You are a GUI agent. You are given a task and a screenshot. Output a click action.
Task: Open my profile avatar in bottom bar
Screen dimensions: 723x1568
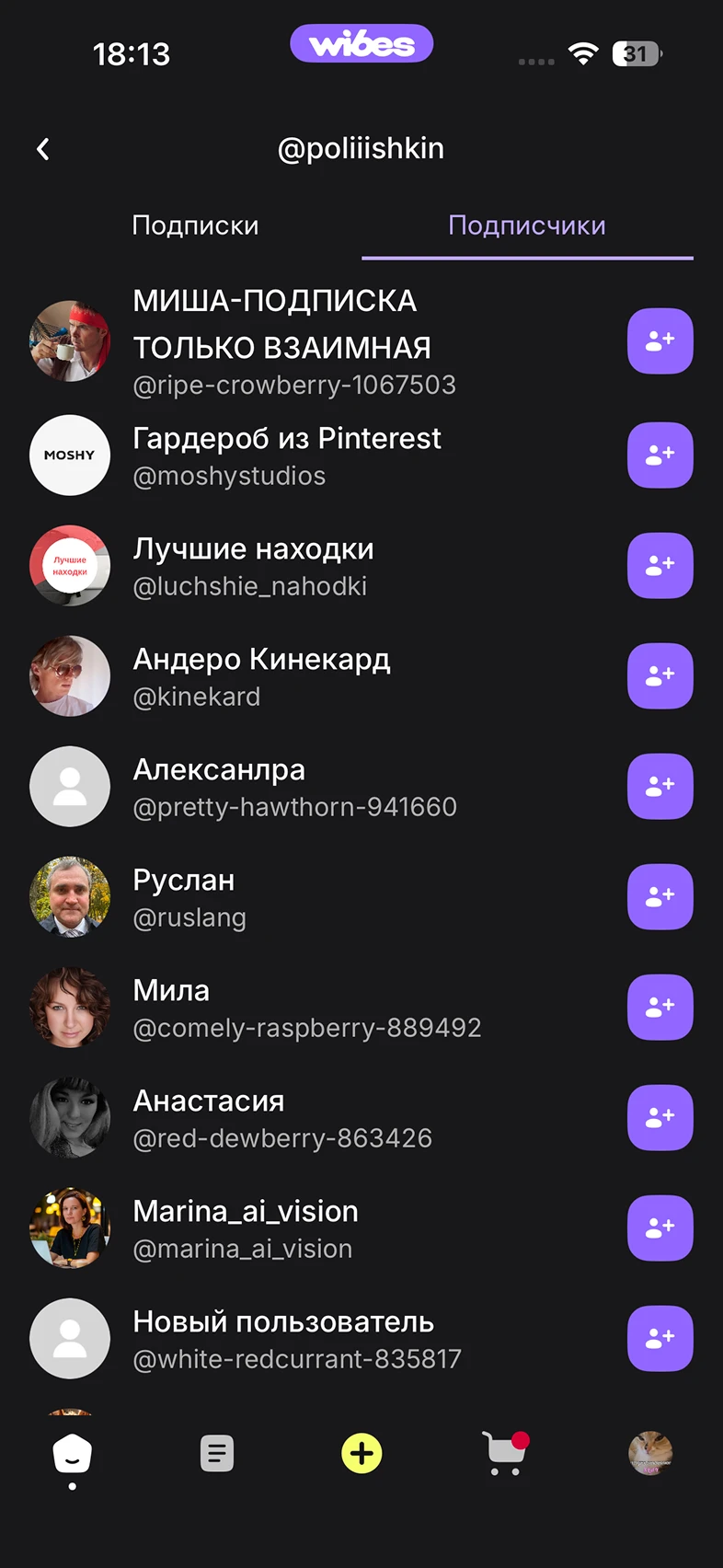650,1454
